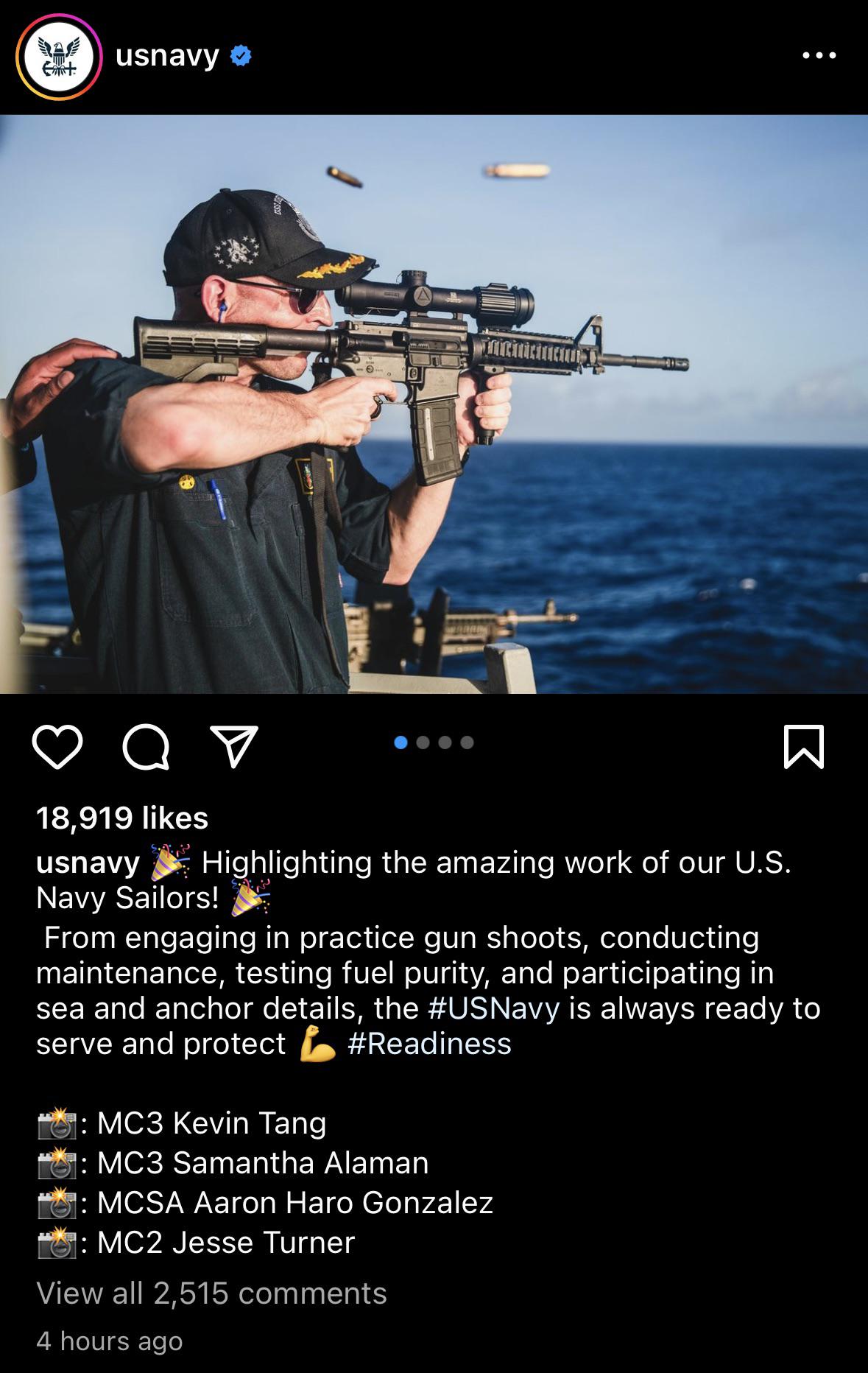This screenshot has width=868, height=1373.
Task: Tap the post photo of sailor shooting
Action: tap(434, 404)
